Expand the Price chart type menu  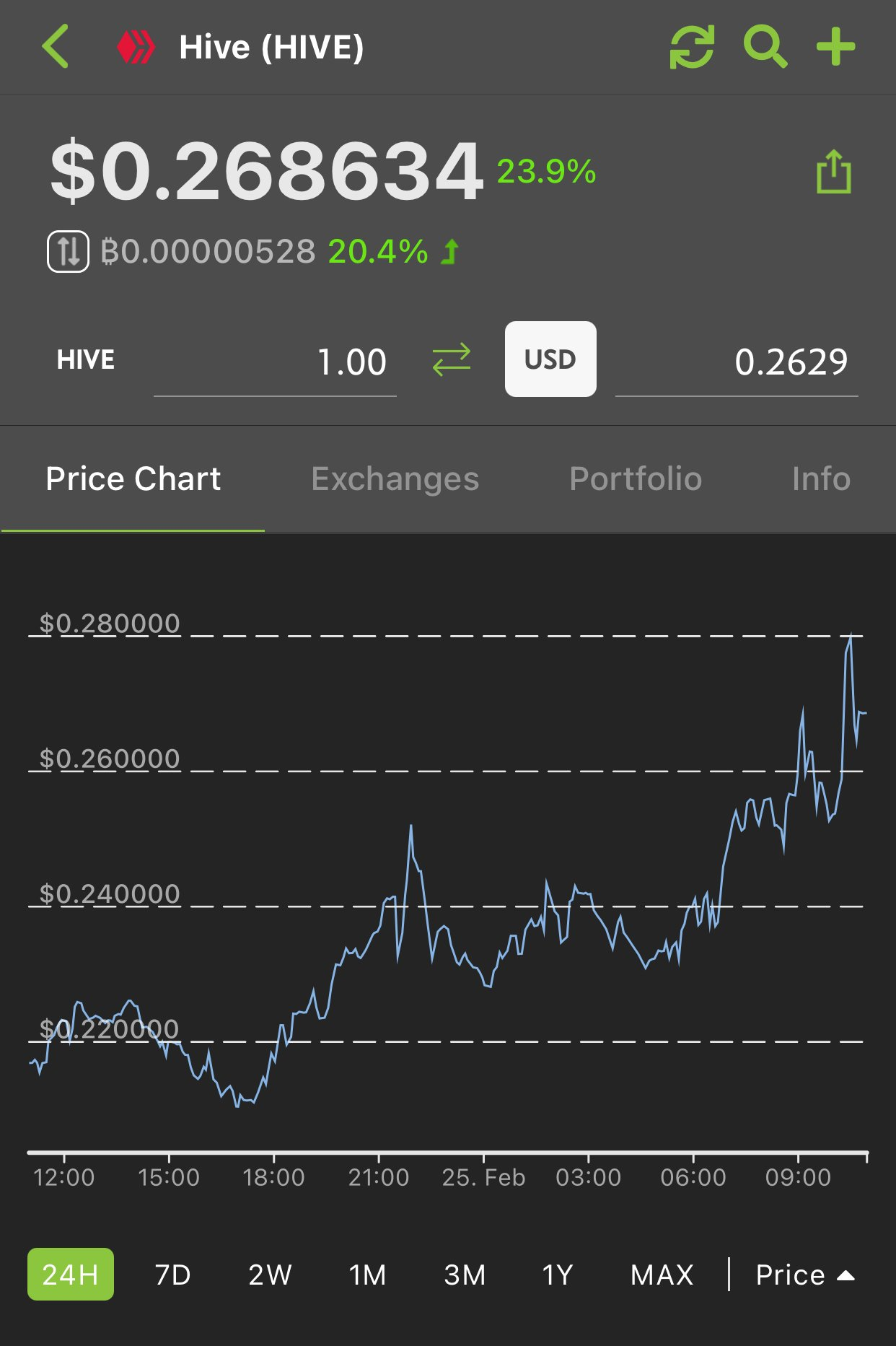pos(804,1275)
